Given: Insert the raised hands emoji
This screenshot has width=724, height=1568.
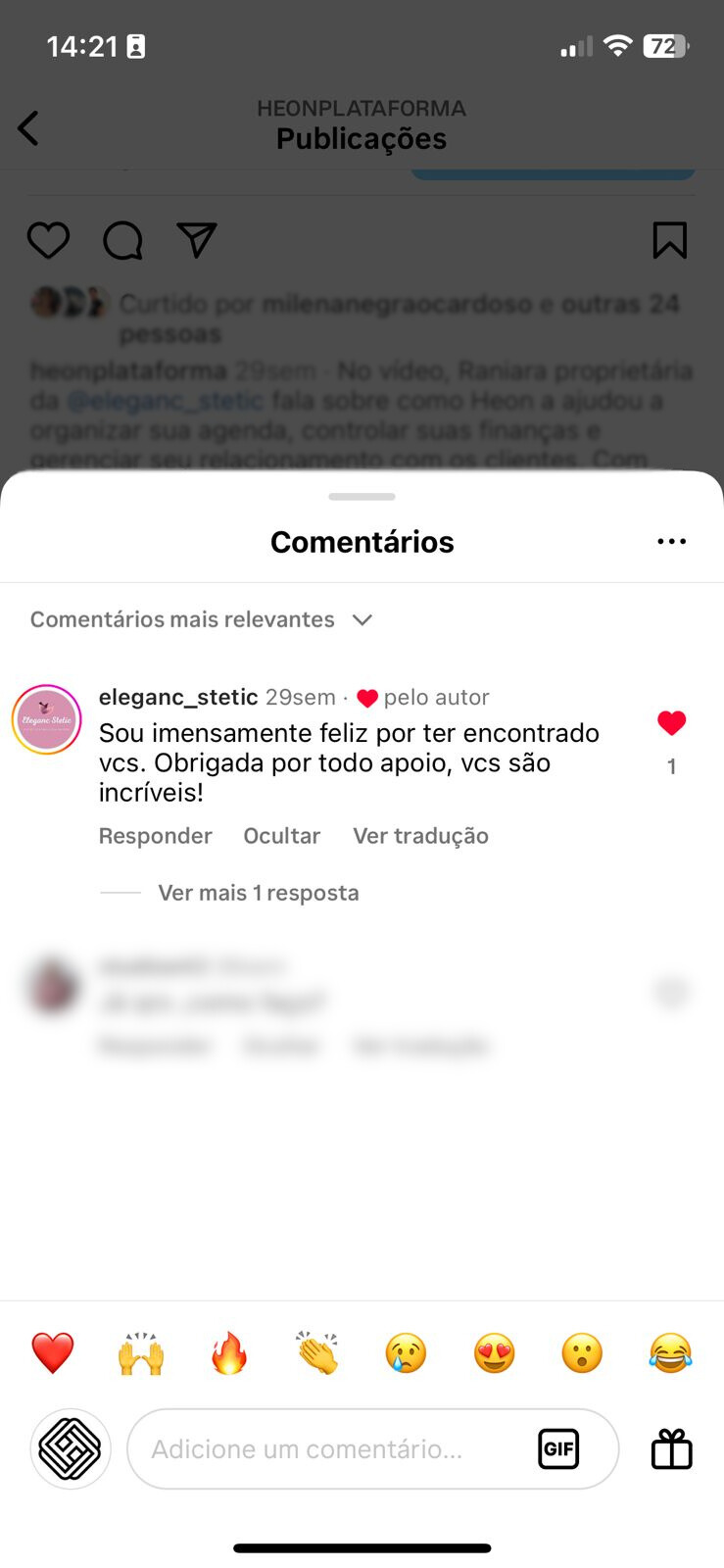Looking at the screenshot, I should 141,1353.
